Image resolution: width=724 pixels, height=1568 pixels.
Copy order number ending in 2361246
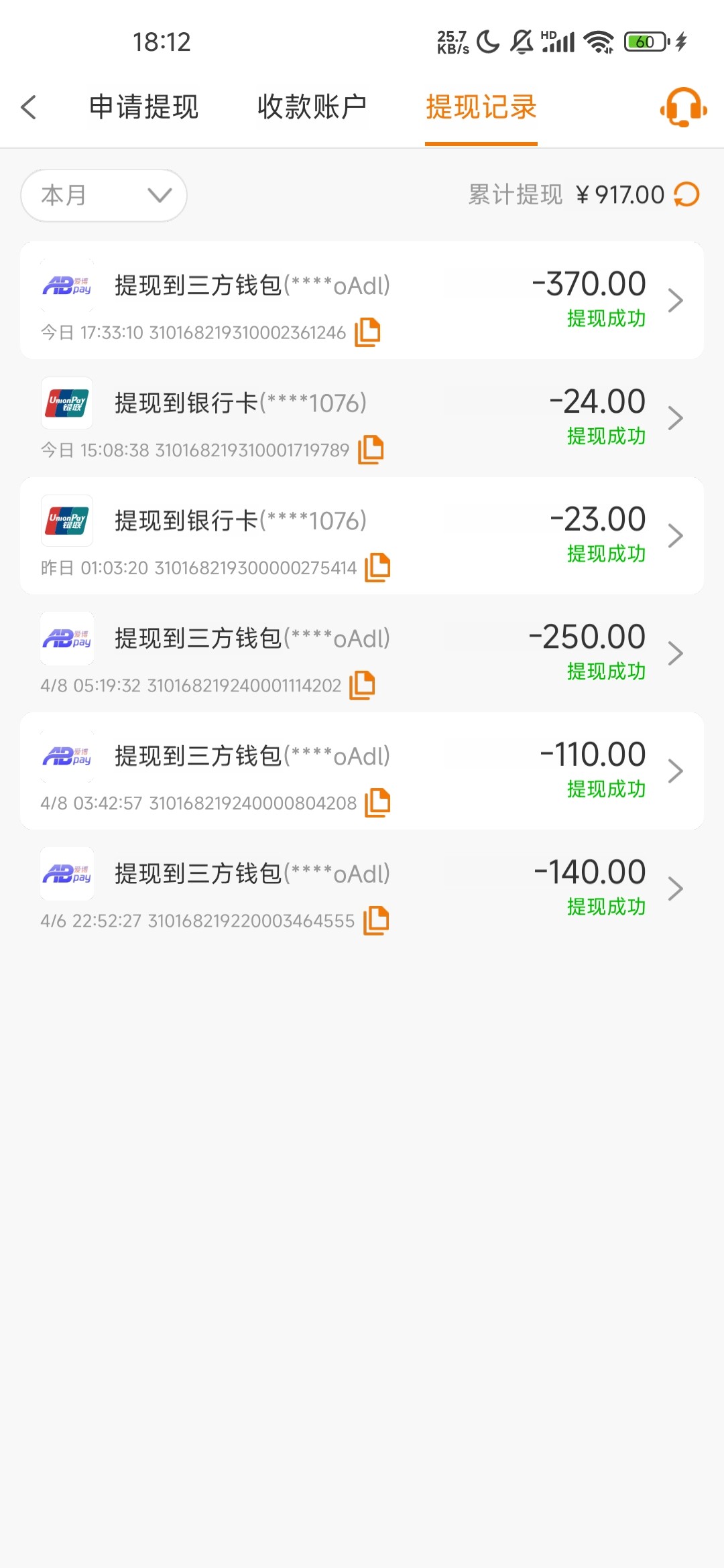tap(367, 332)
